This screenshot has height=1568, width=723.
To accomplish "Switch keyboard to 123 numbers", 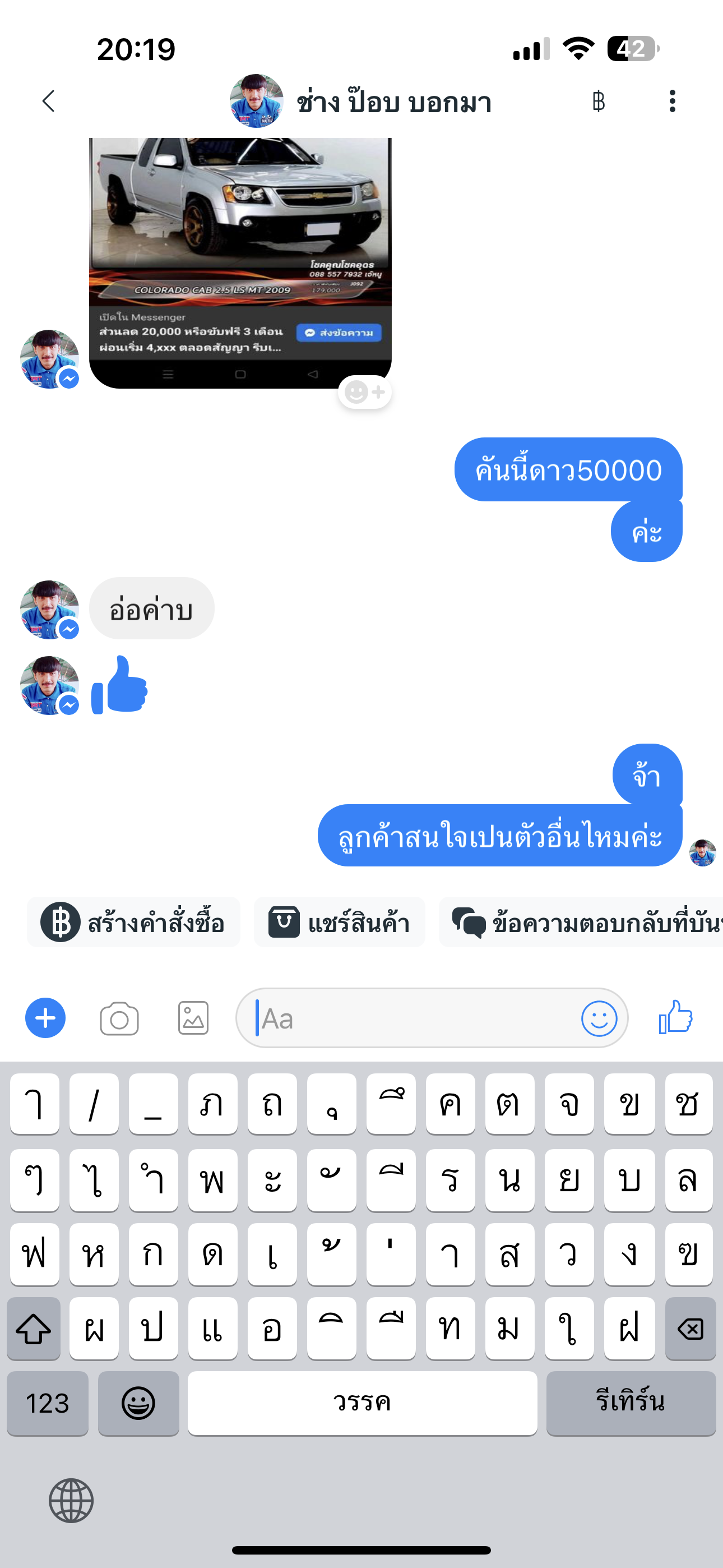I will [x=48, y=1403].
